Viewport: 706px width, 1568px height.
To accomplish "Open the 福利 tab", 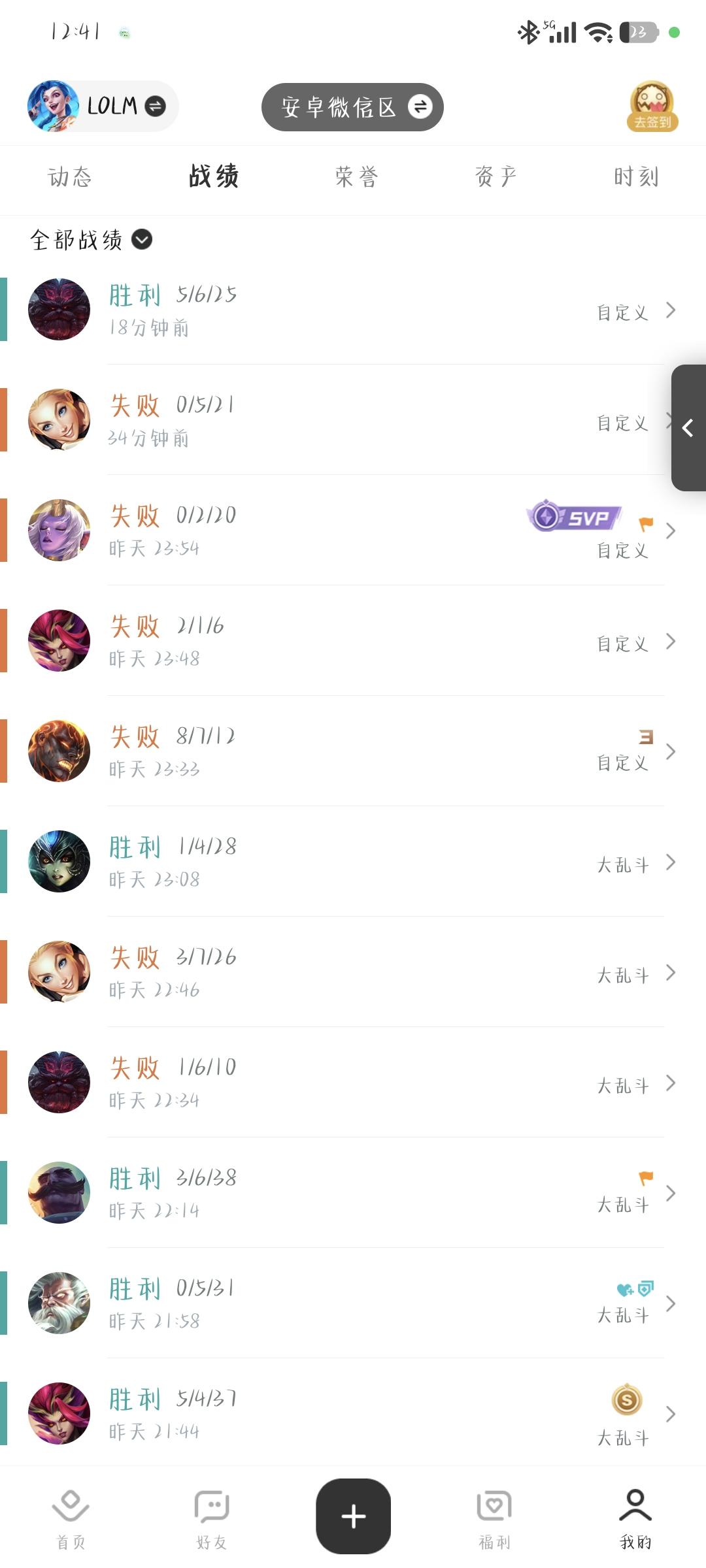I will [x=494, y=1518].
